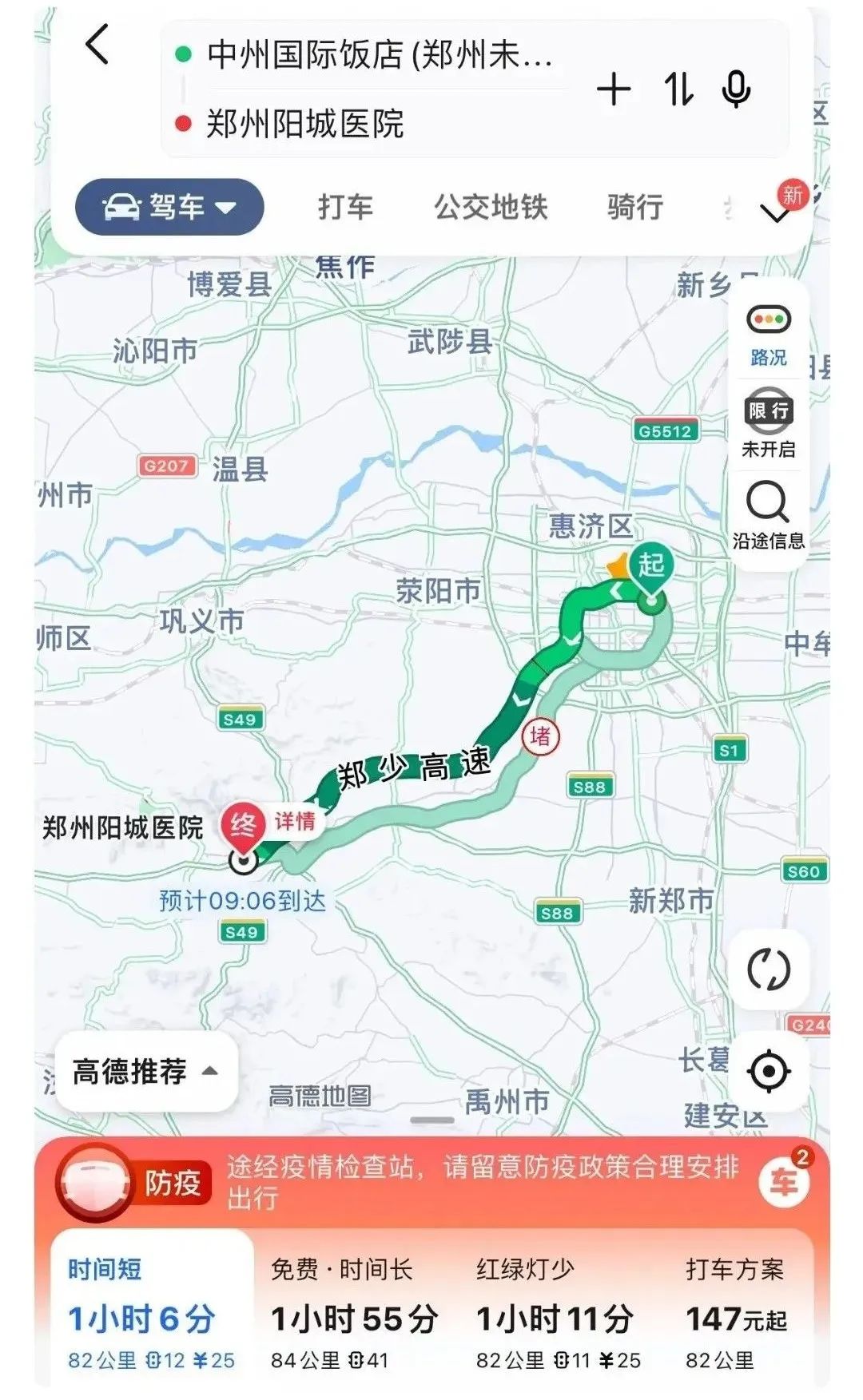The width and height of the screenshot is (863, 1400).
Task: Add a waypoint with the plus icon
Action: (614, 89)
